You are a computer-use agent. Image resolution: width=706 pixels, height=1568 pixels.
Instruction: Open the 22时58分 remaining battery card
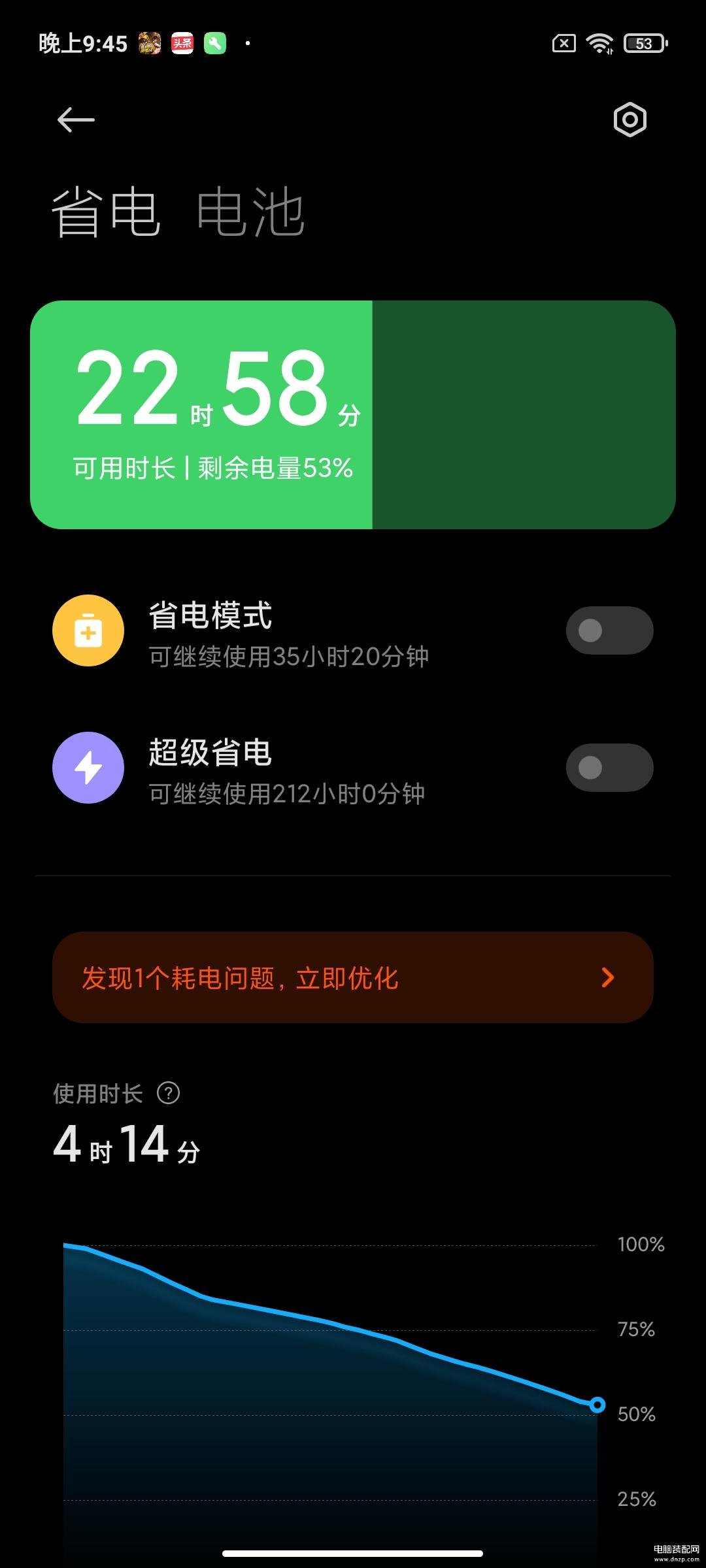coord(353,415)
